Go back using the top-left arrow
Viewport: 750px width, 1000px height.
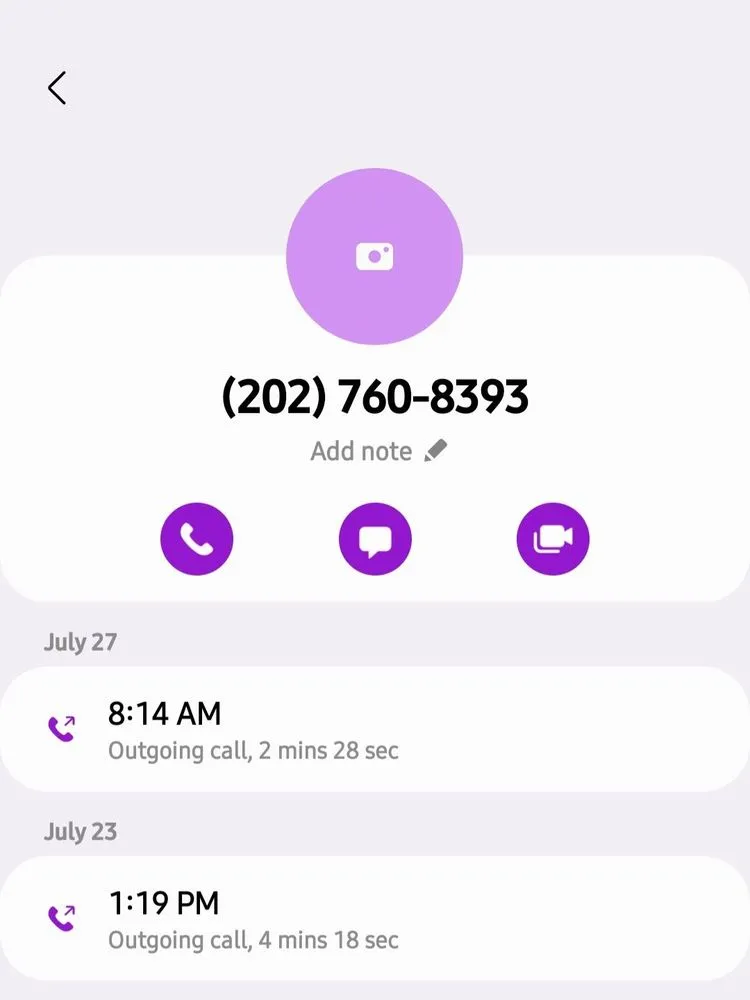57,88
